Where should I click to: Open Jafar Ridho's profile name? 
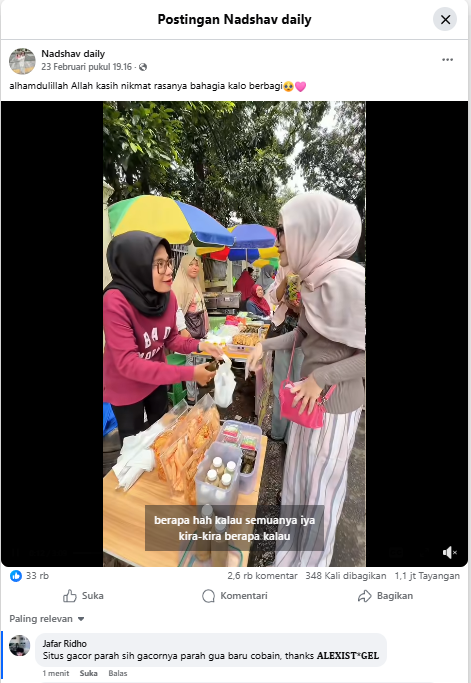coord(64,643)
